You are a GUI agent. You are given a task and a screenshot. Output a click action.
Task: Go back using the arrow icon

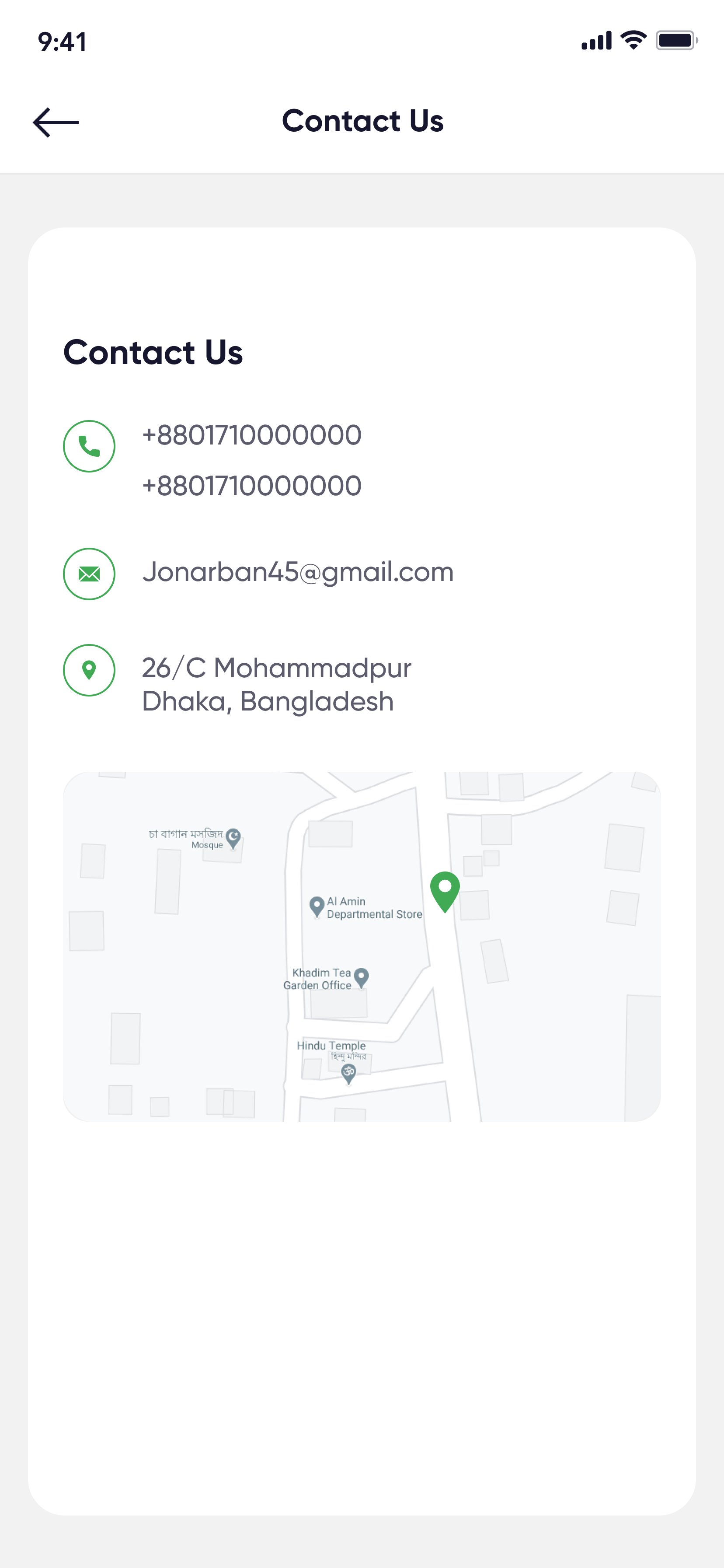click(56, 122)
